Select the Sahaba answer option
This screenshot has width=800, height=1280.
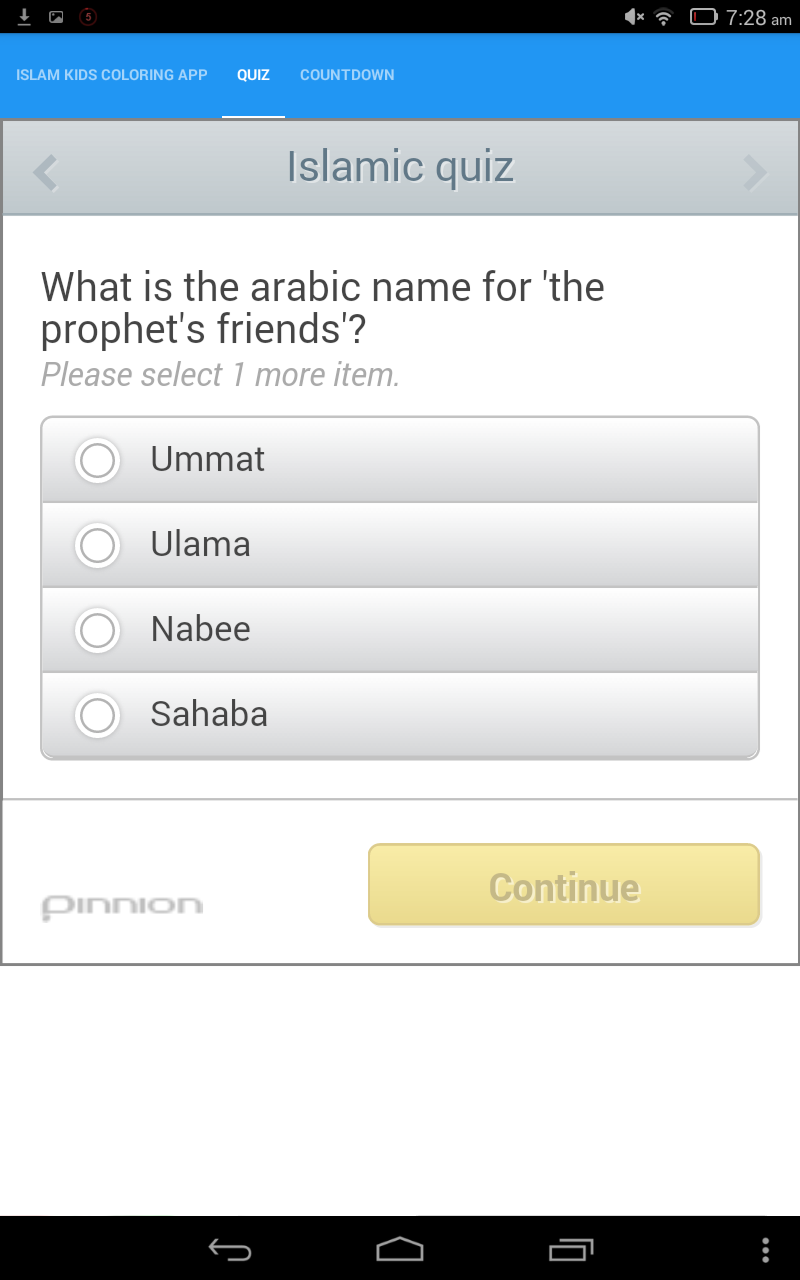click(400, 714)
